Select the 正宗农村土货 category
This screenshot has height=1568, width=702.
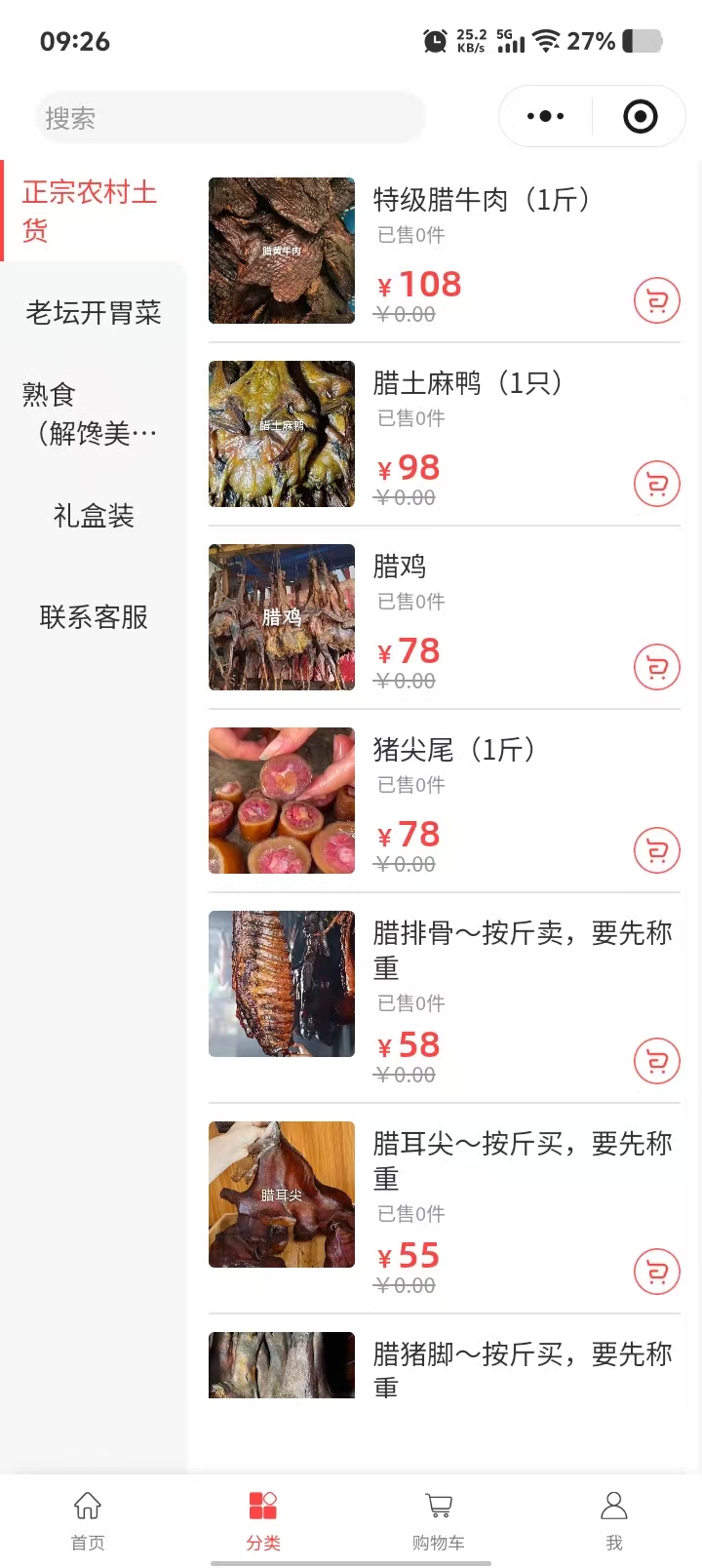point(90,211)
